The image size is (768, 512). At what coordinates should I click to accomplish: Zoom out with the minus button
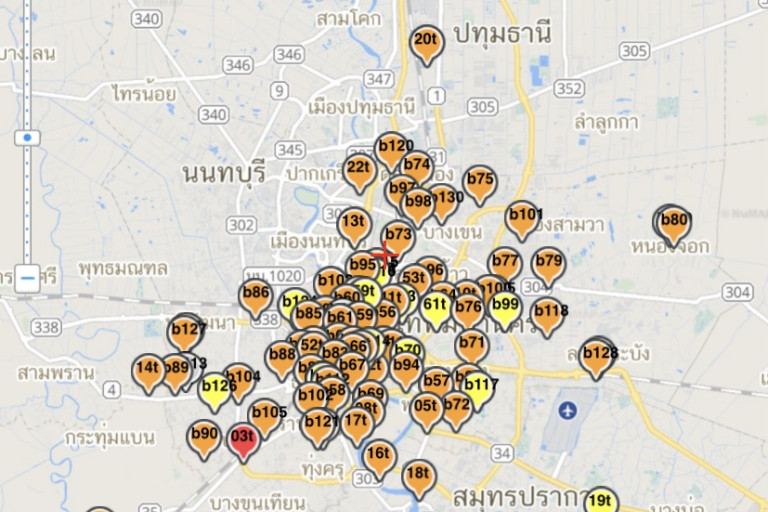[28, 278]
